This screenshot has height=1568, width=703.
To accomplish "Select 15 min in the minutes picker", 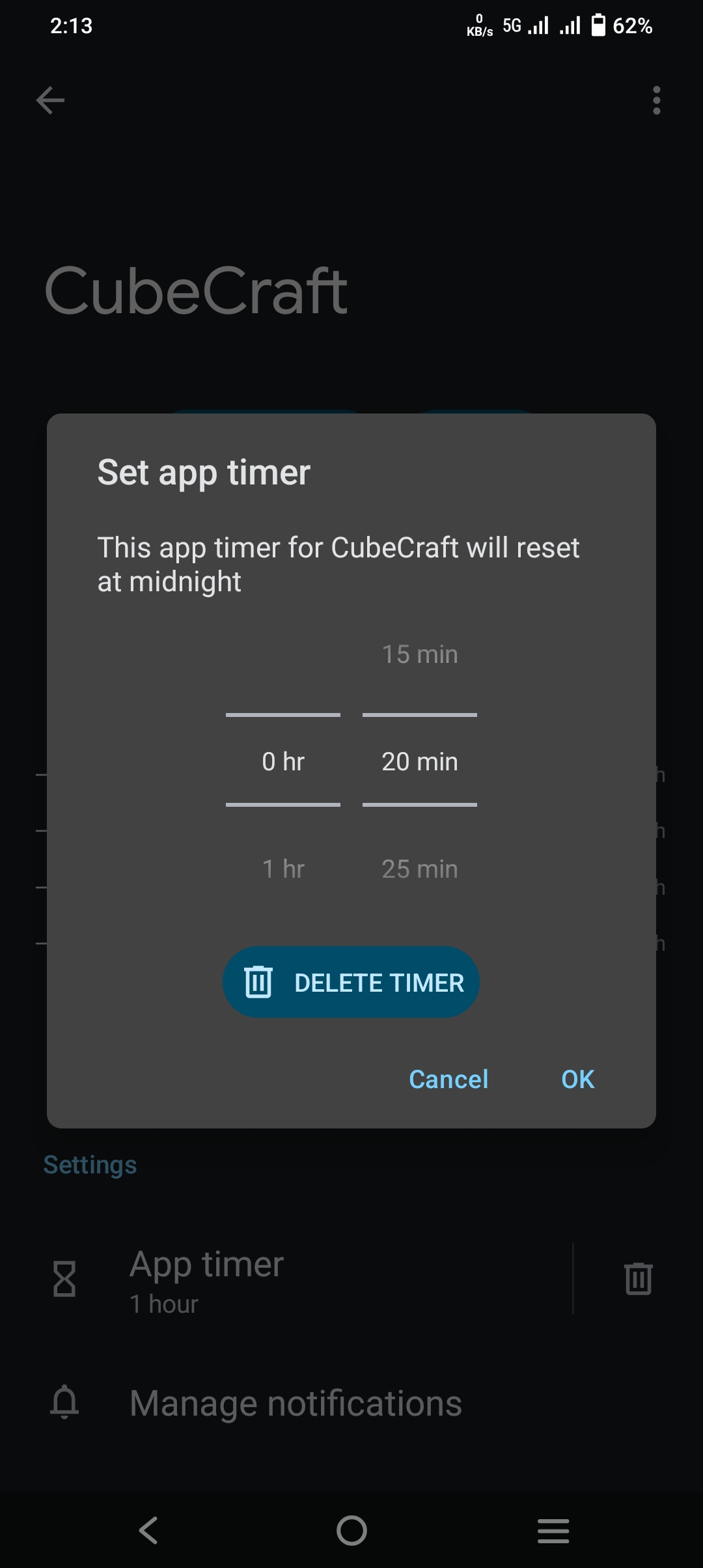I will click(419, 654).
